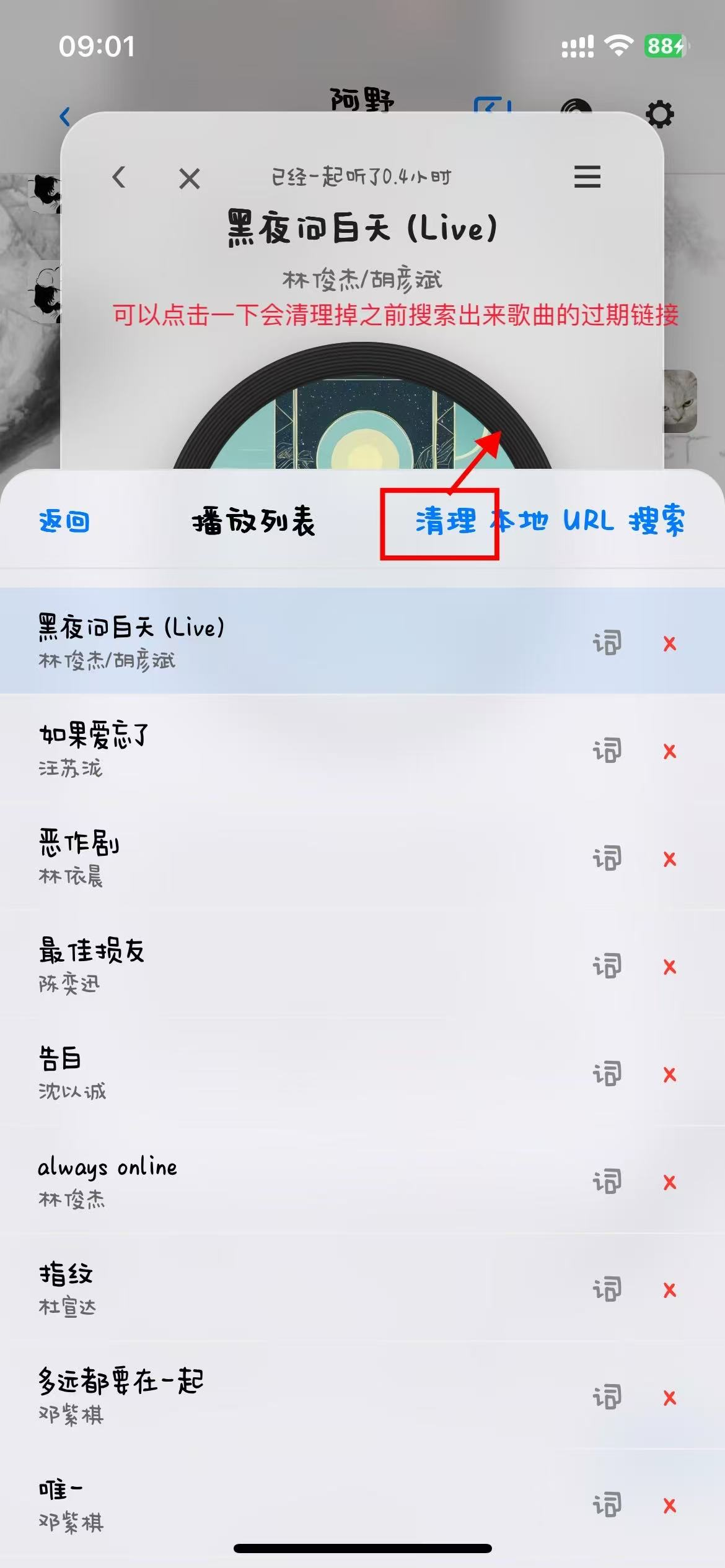Open lyrics (词) for 如果爱忘了
The image size is (725, 1568).
pos(607,751)
